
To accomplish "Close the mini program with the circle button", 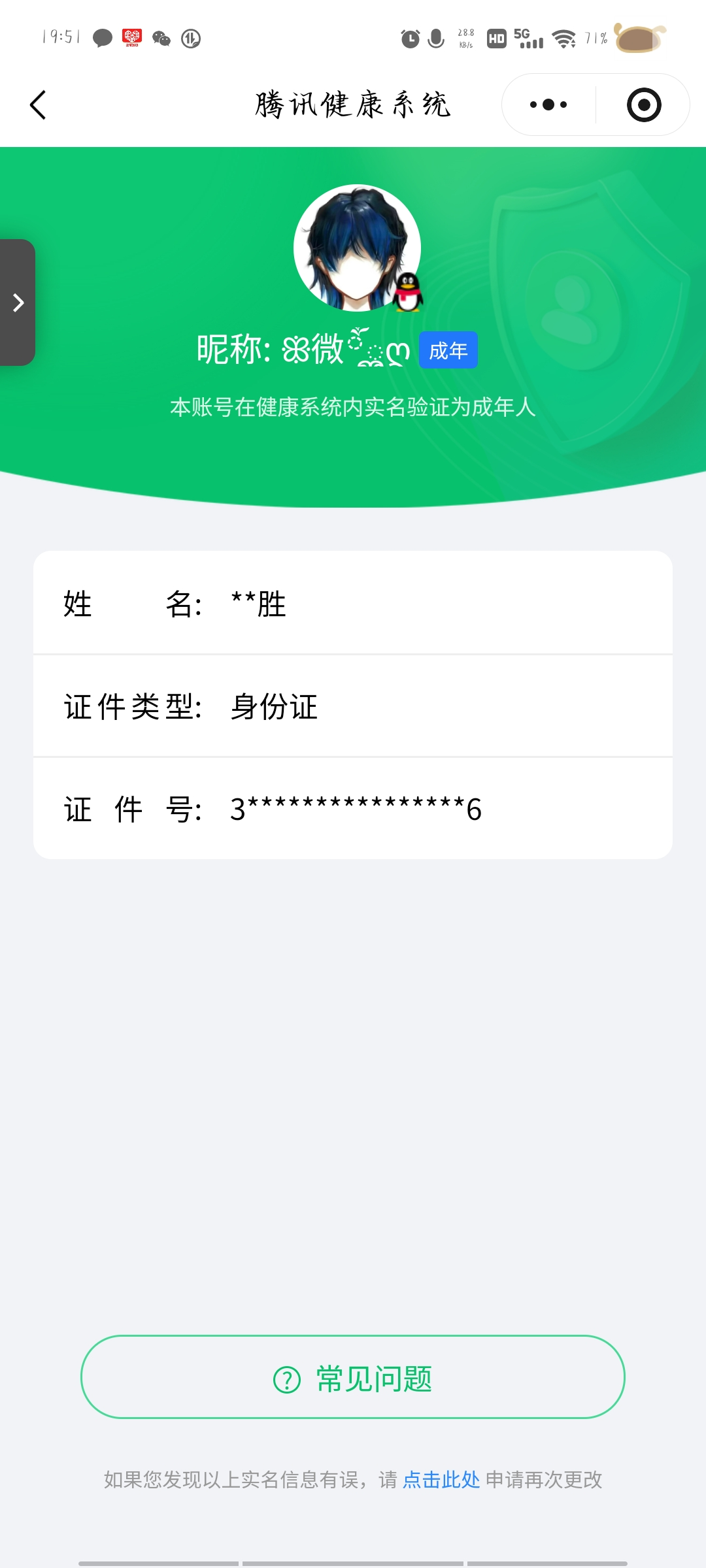I will [x=643, y=105].
